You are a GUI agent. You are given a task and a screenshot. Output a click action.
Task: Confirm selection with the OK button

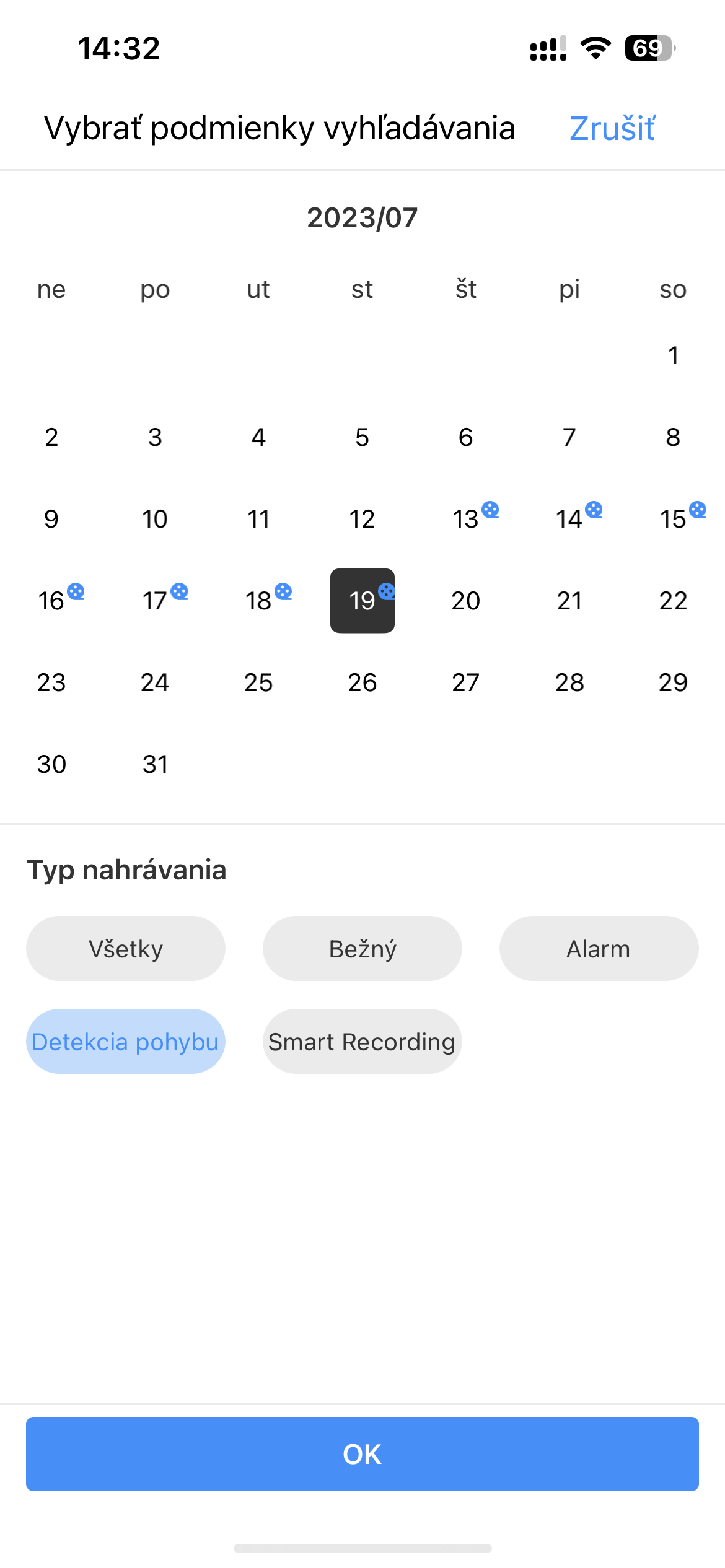click(x=362, y=1453)
